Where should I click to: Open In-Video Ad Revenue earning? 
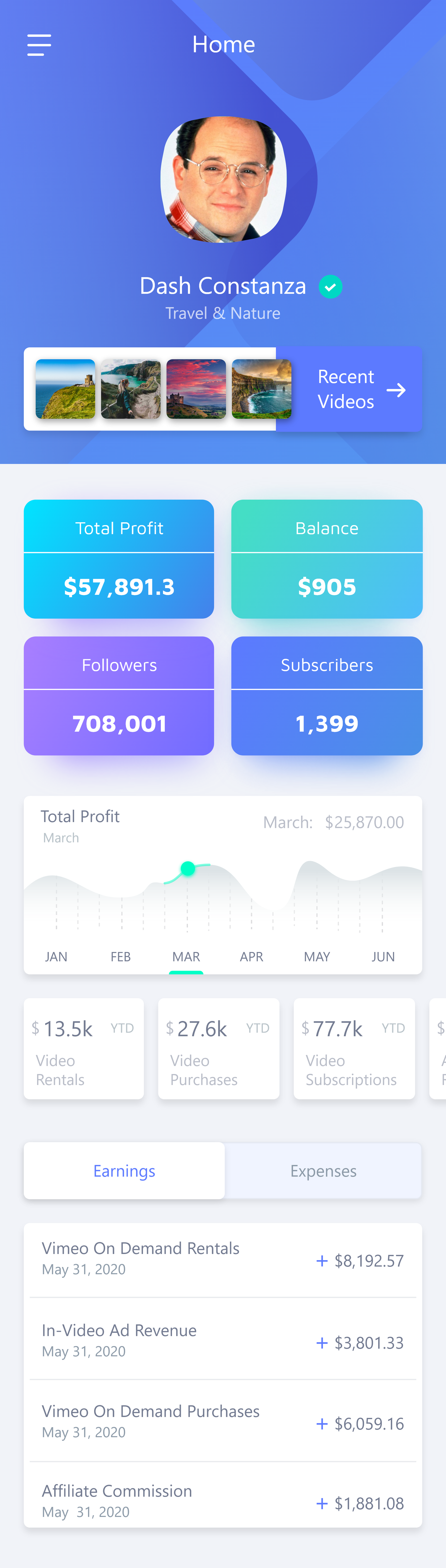[223, 1341]
